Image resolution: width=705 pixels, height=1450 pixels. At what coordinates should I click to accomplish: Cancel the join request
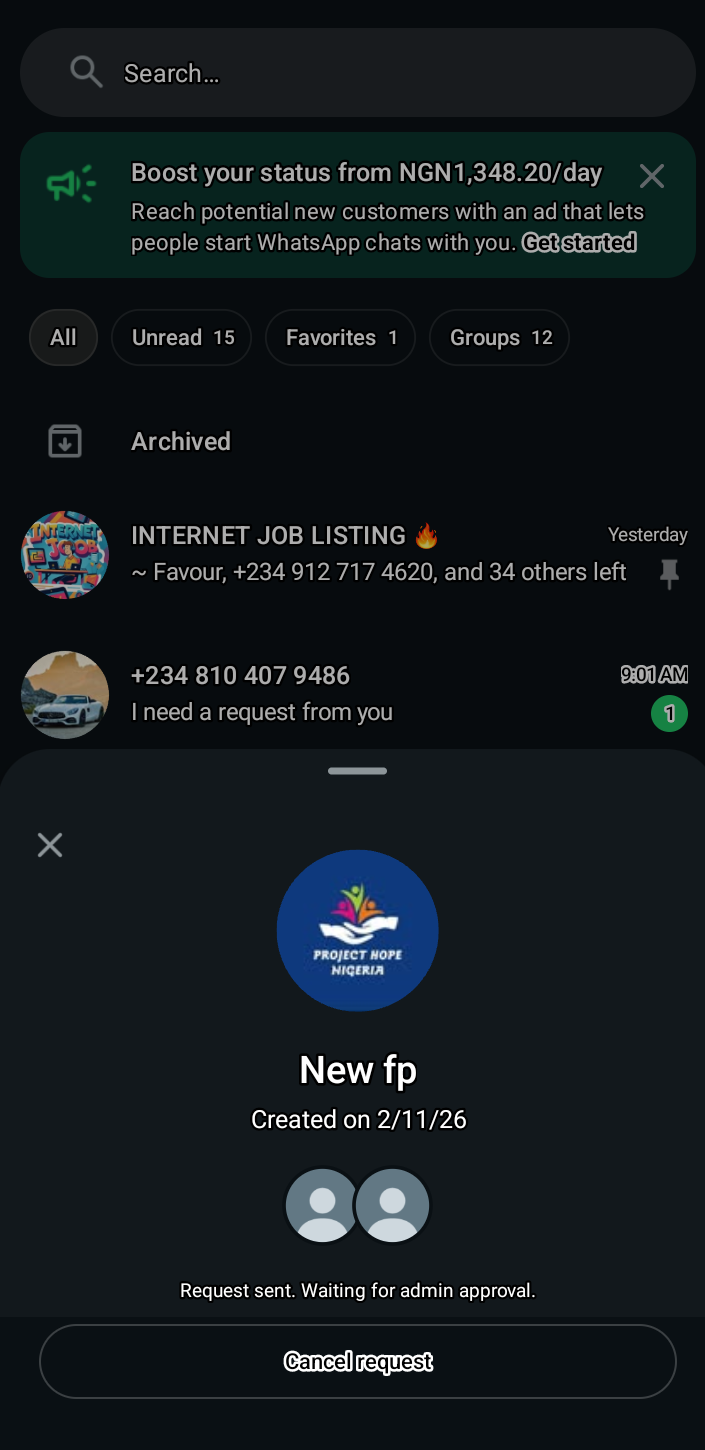(x=357, y=1361)
